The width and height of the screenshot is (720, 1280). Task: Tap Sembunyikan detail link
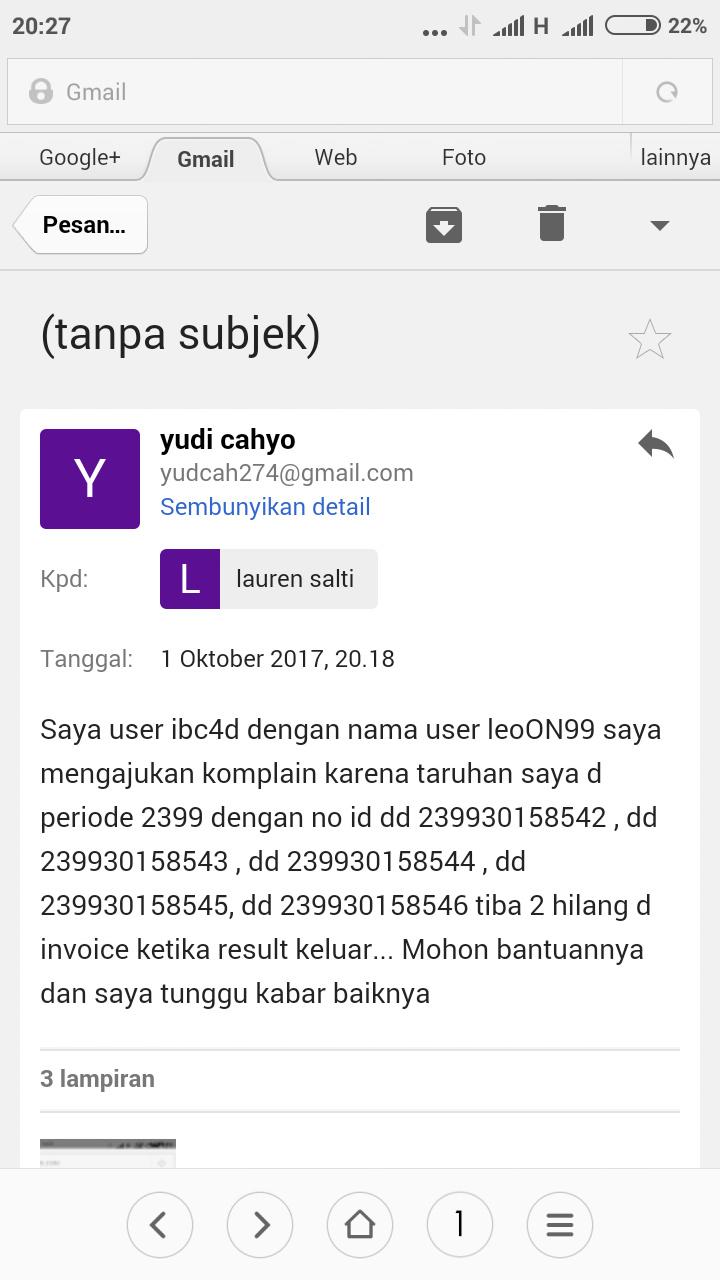point(265,507)
